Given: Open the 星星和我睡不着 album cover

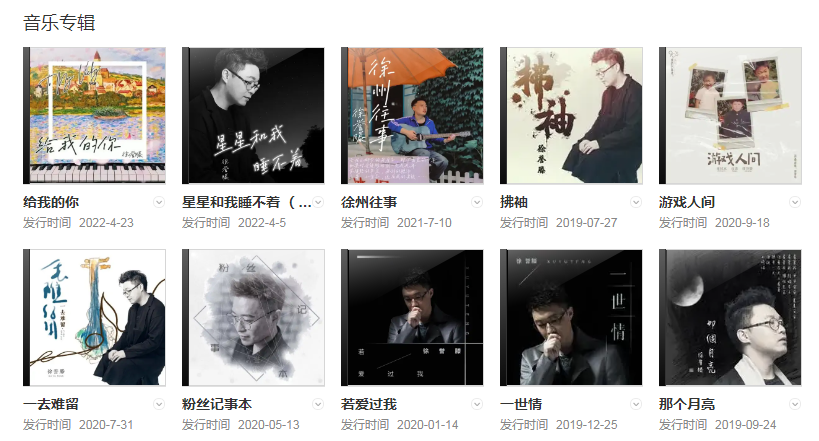Looking at the screenshot, I should [254, 115].
